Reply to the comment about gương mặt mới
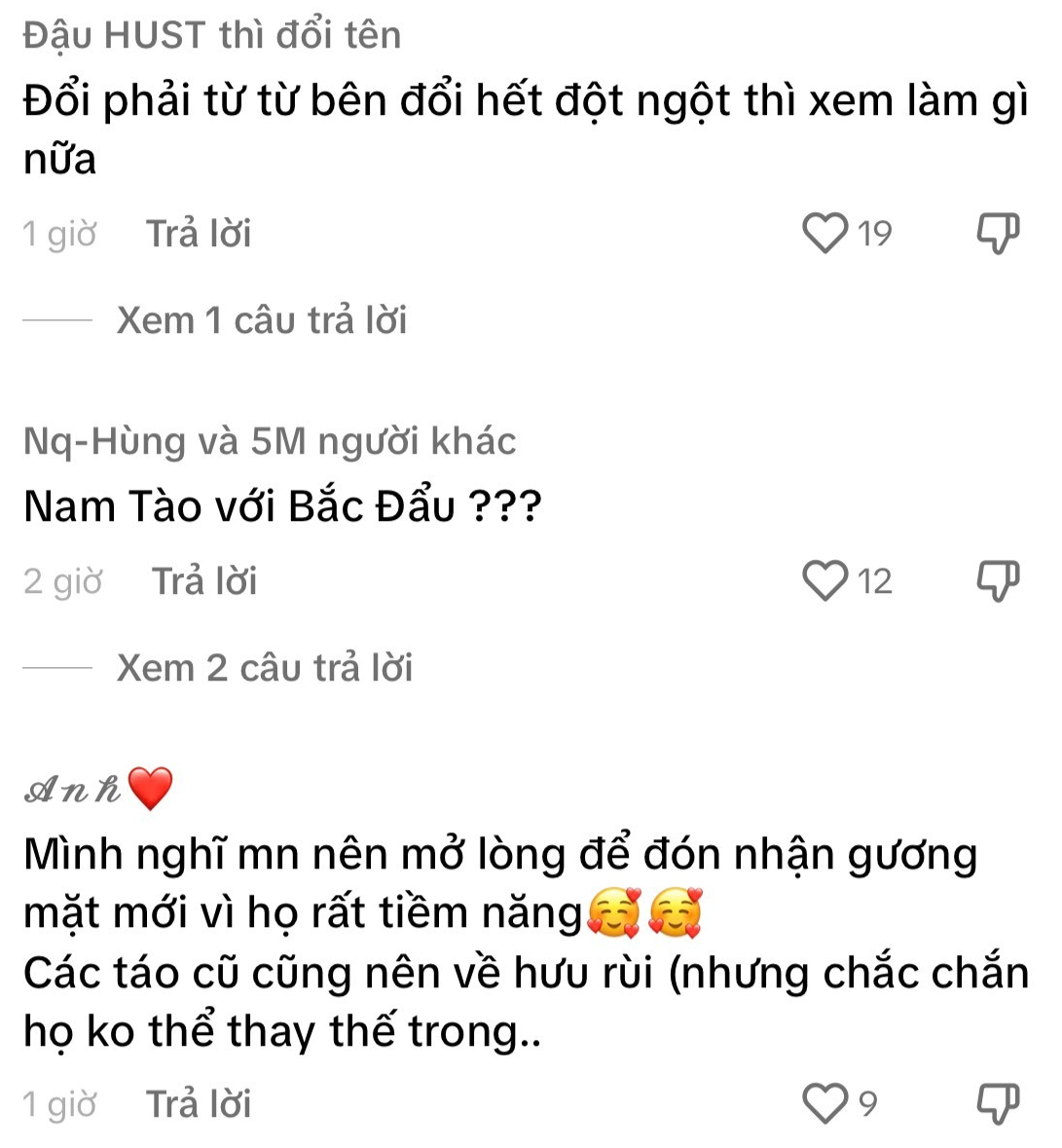The height and width of the screenshot is (1148, 1062). coord(199,1104)
